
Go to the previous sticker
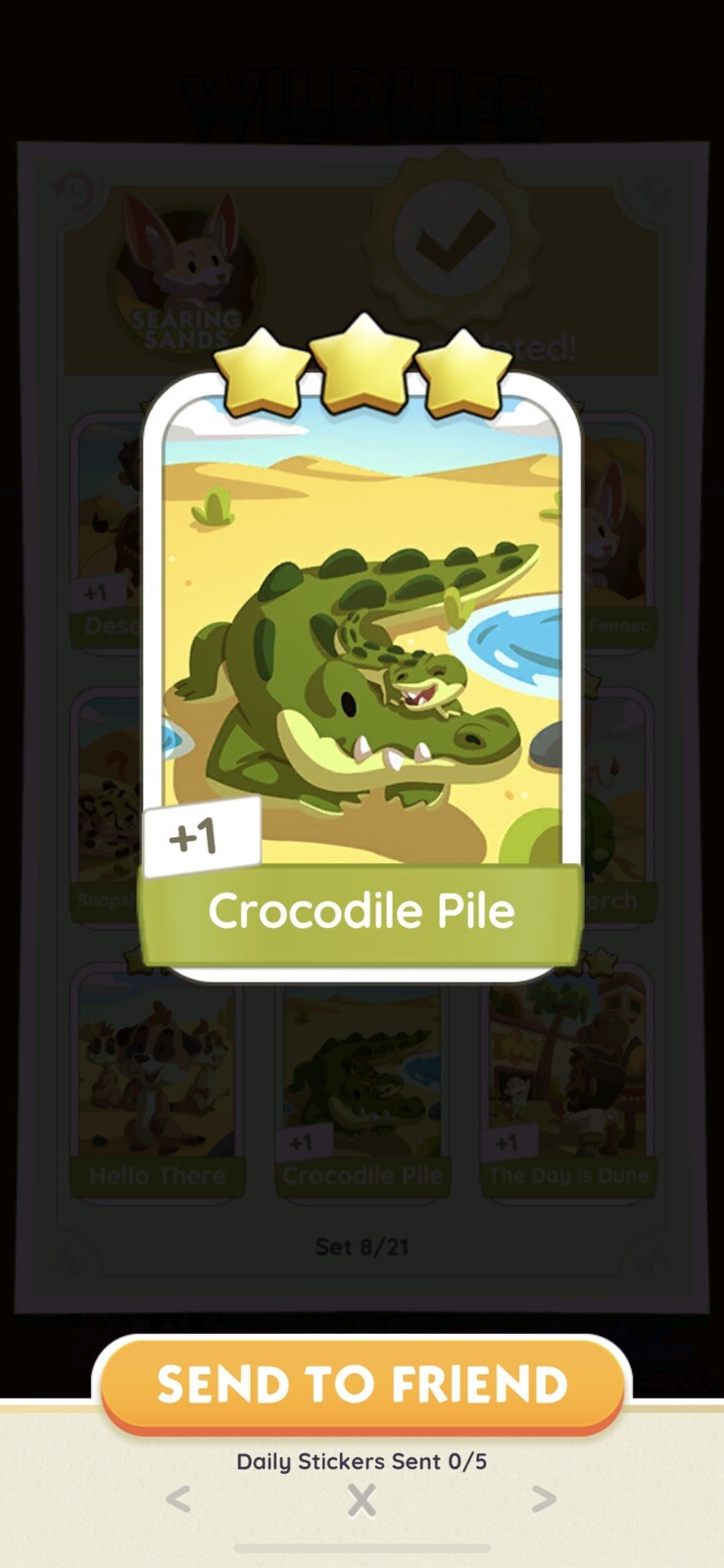(178, 1498)
